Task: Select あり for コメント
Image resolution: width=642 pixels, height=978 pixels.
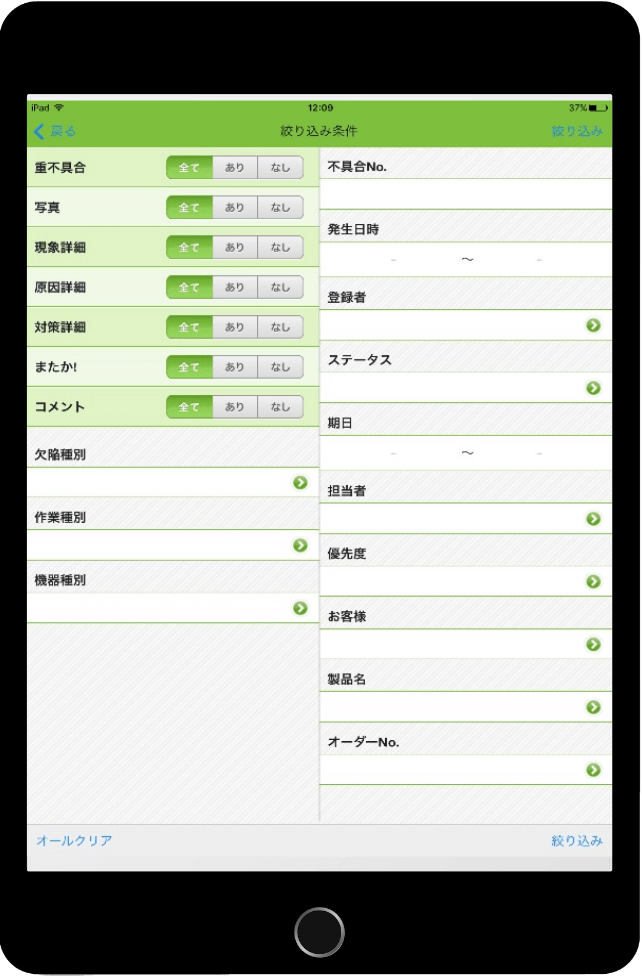Action: point(234,407)
